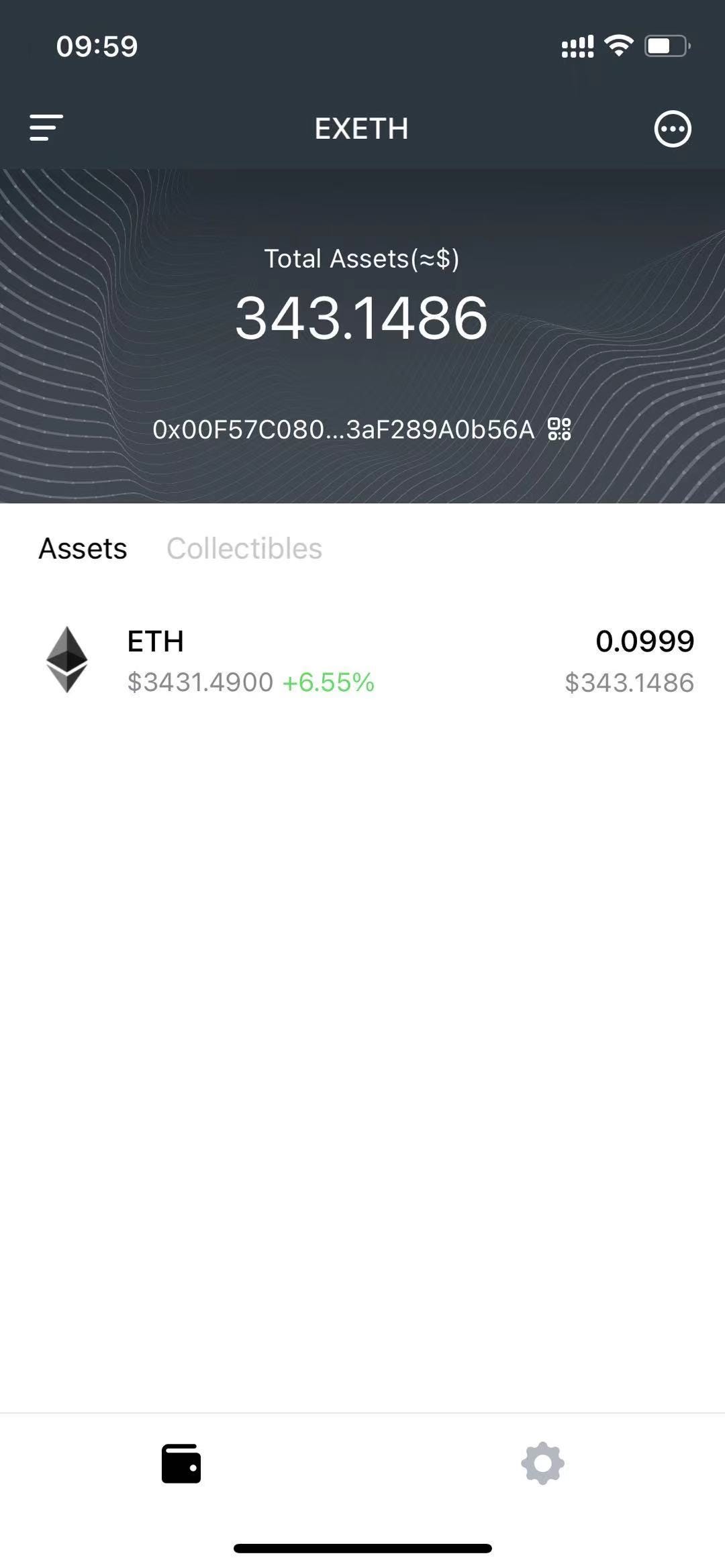Open Settings using the gear icon
Viewport: 725px width, 1568px height.
(542, 1464)
